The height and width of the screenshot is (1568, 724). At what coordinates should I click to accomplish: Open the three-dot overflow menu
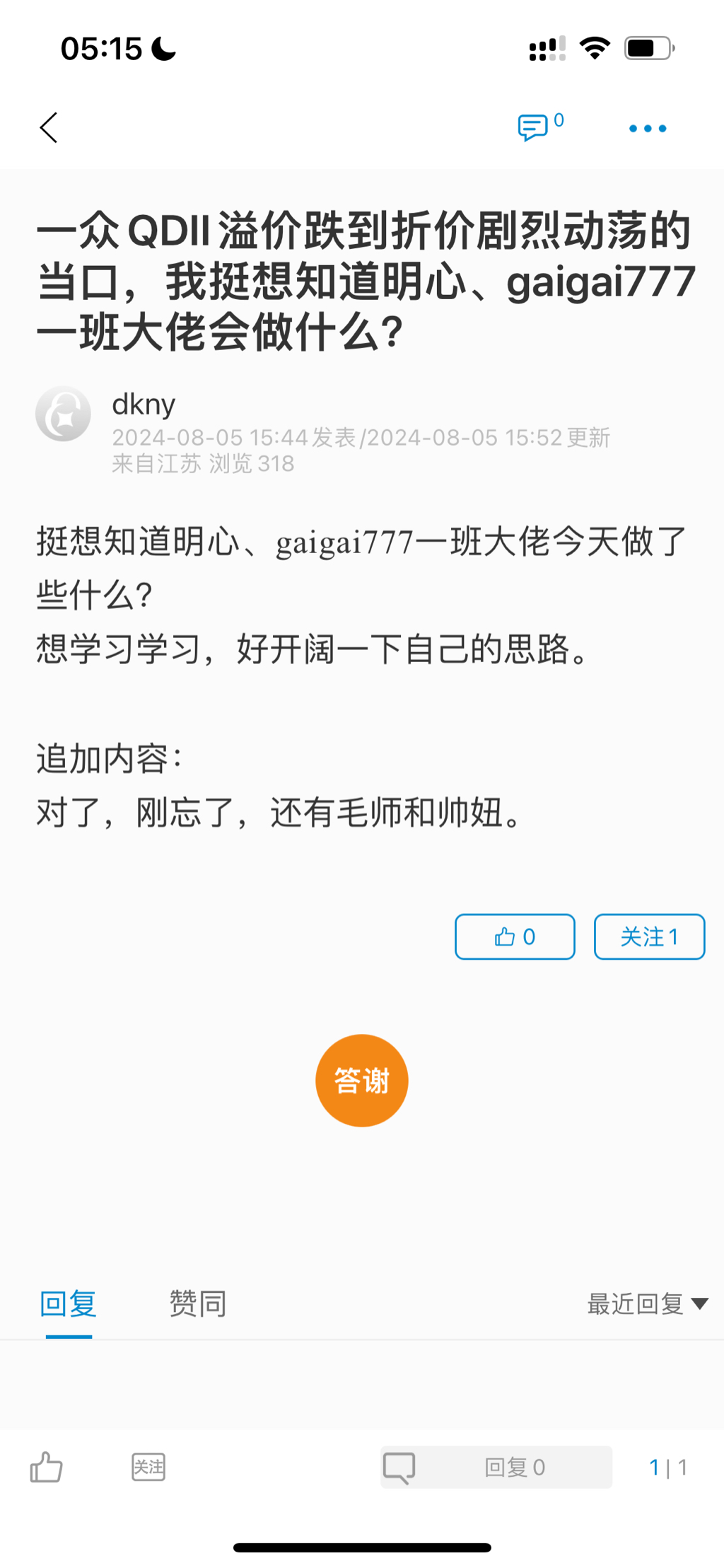pyautogui.click(x=647, y=129)
